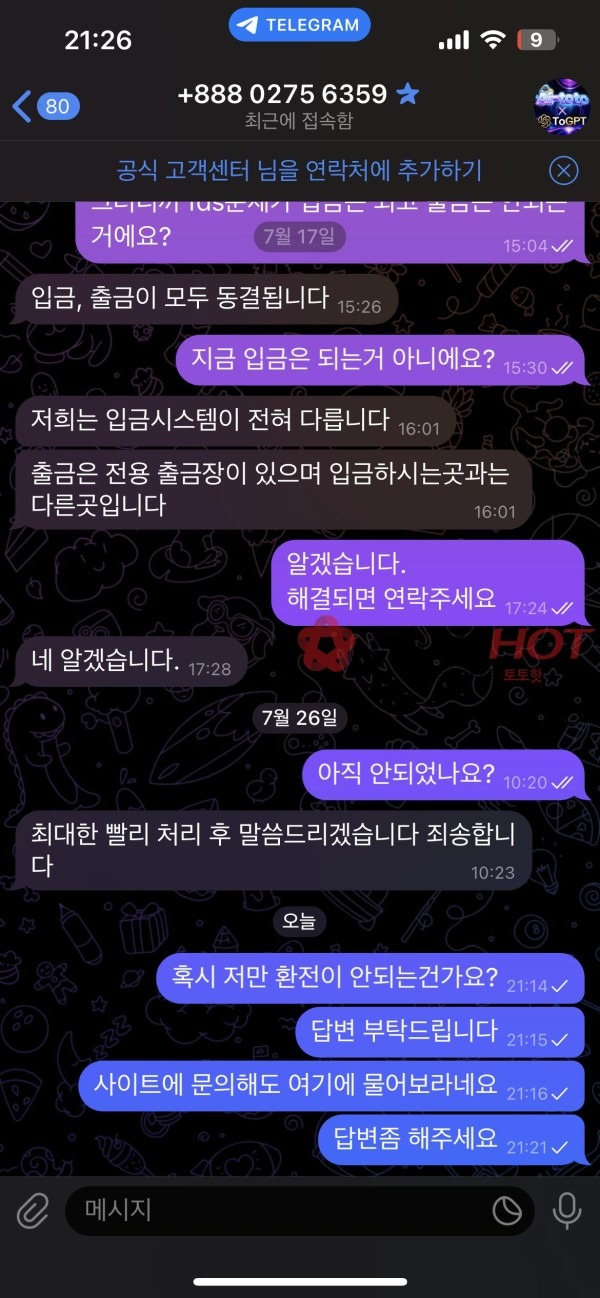The image size is (600, 1298).
Task: Tap the microphone voice message button
Action: [x=567, y=1212]
